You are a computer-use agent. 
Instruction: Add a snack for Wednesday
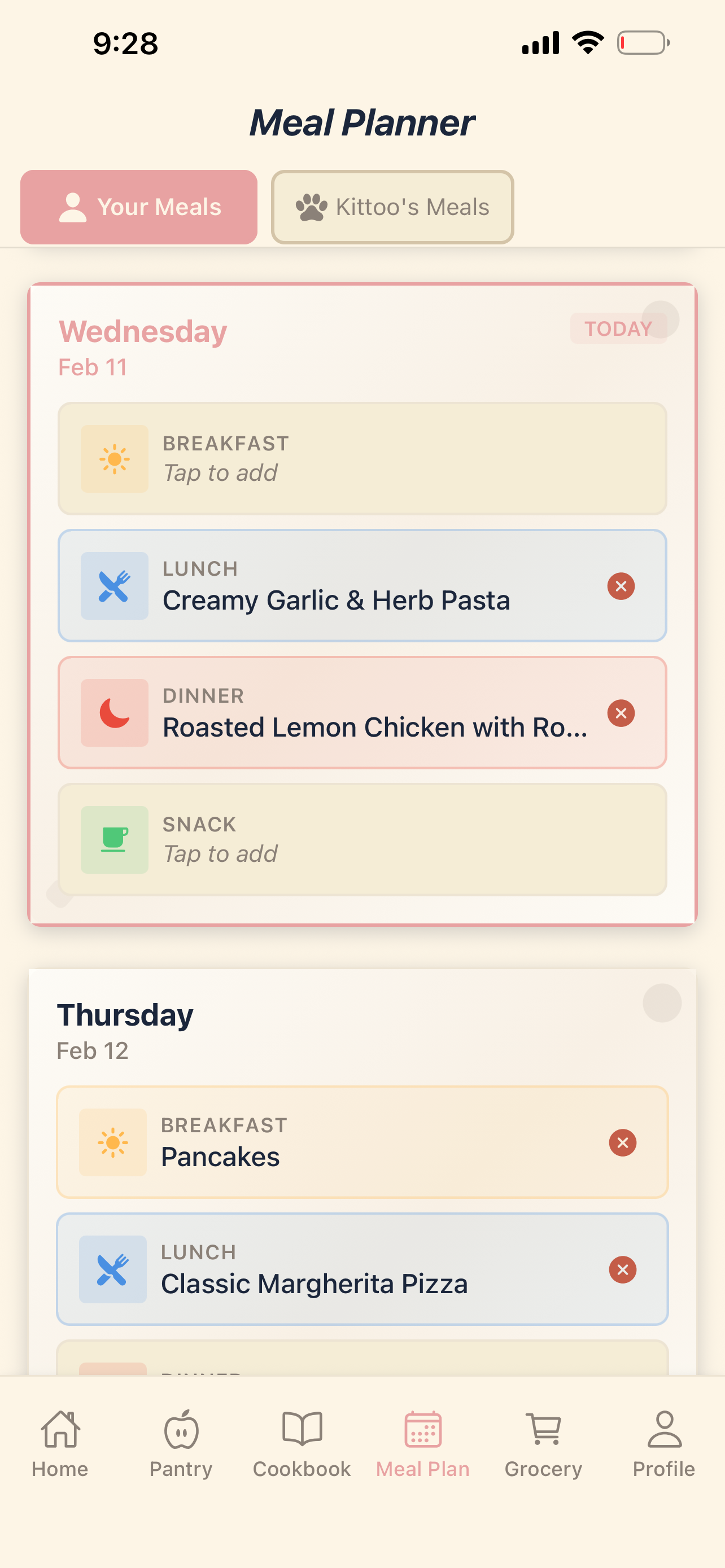pyautogui.click(x=362, y=839)
